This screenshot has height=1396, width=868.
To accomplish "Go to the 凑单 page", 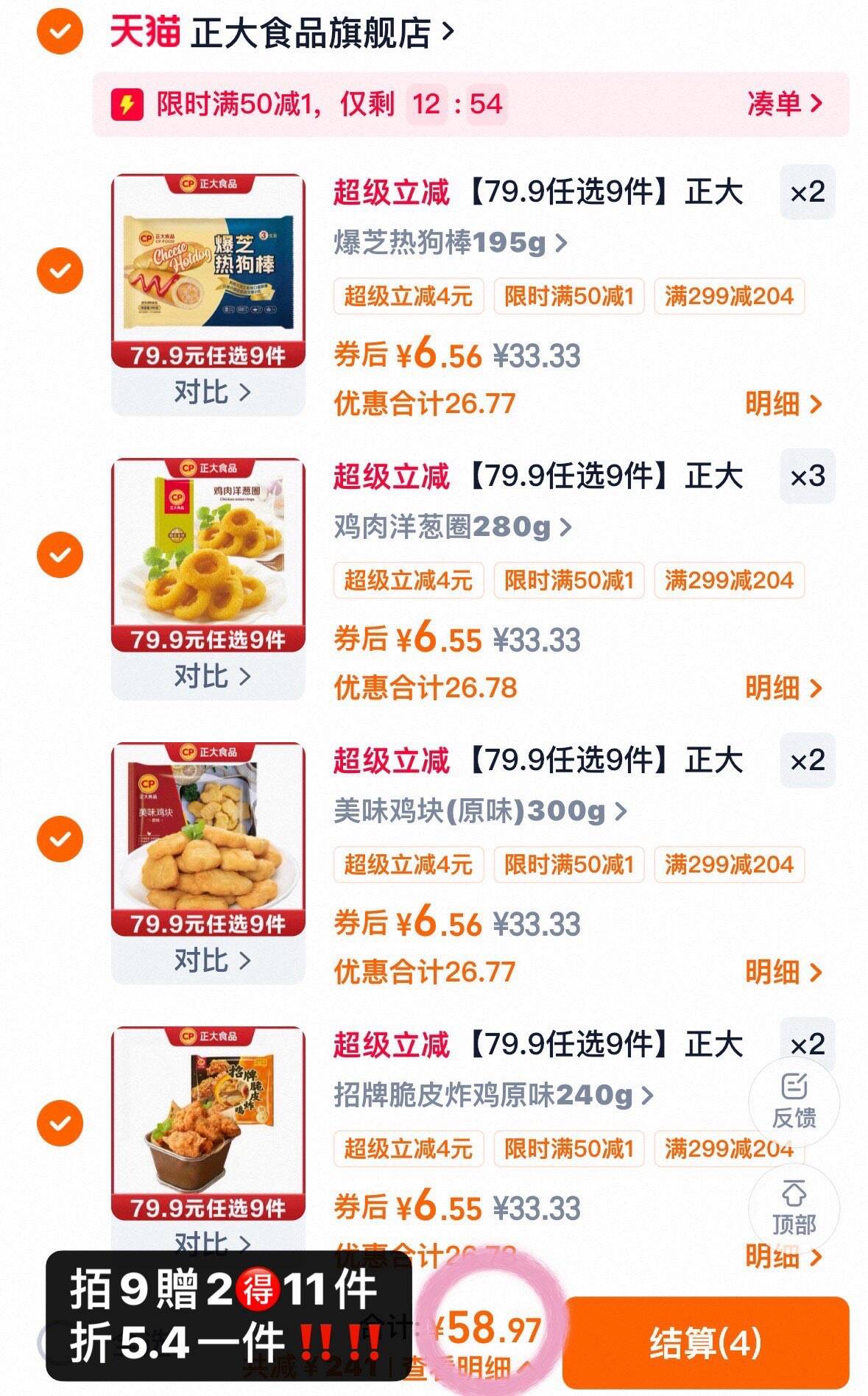I will click(785, 105).
